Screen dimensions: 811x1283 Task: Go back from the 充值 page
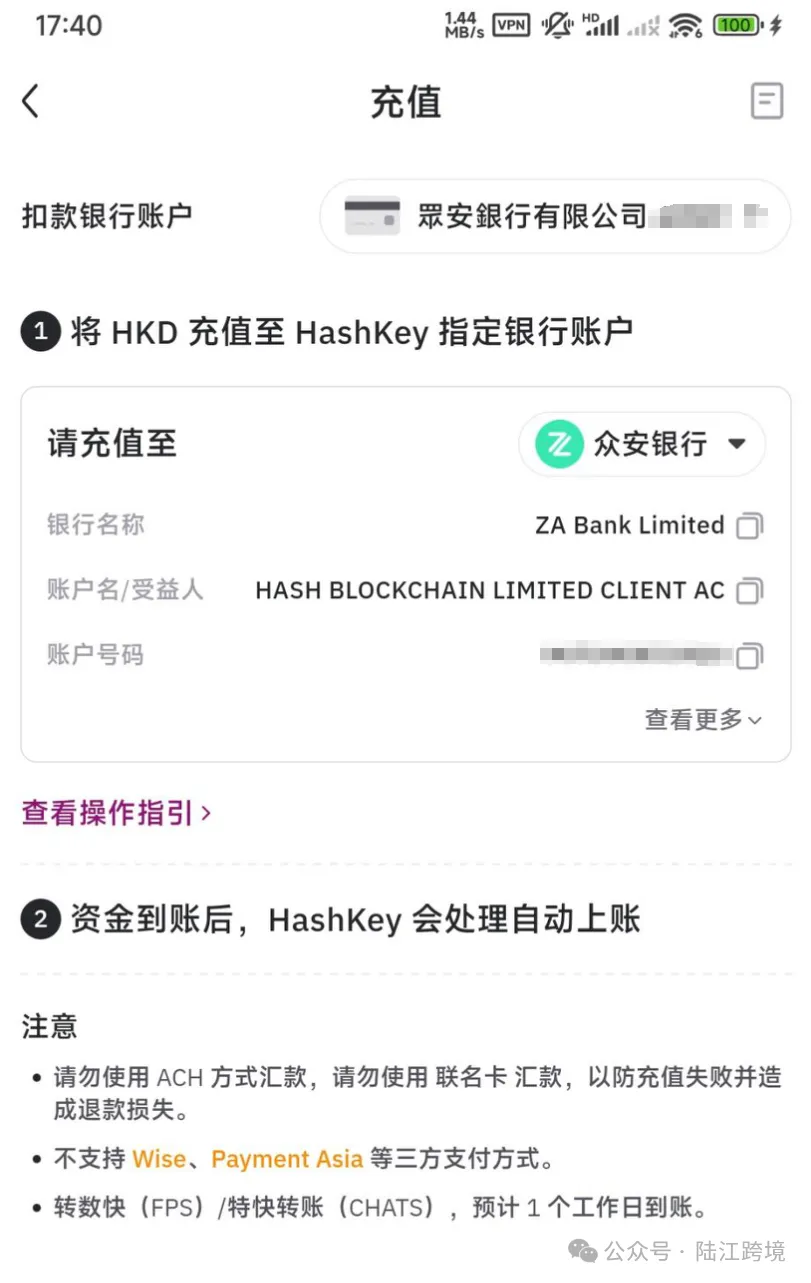(x=31, y=101)
